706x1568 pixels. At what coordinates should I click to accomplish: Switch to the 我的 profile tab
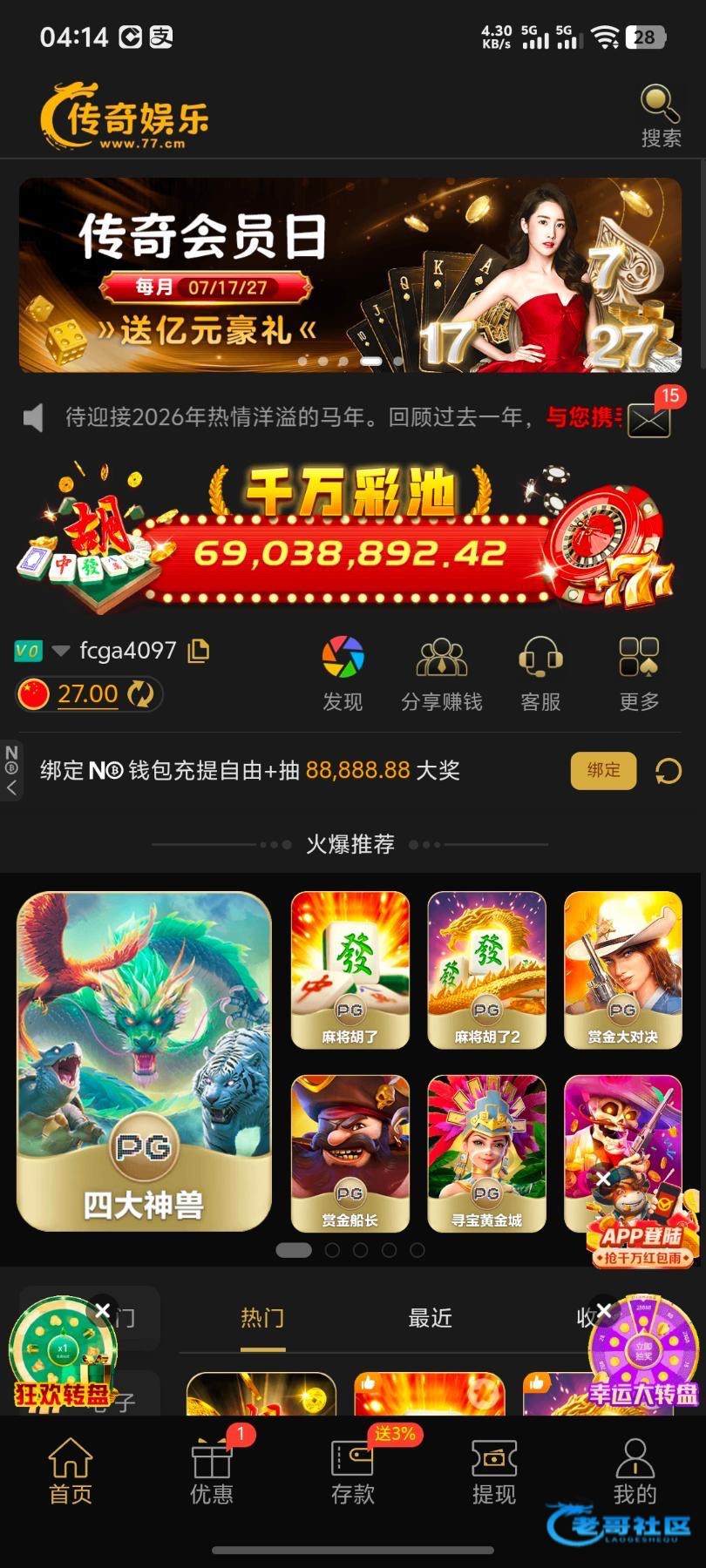point(635,1472)
